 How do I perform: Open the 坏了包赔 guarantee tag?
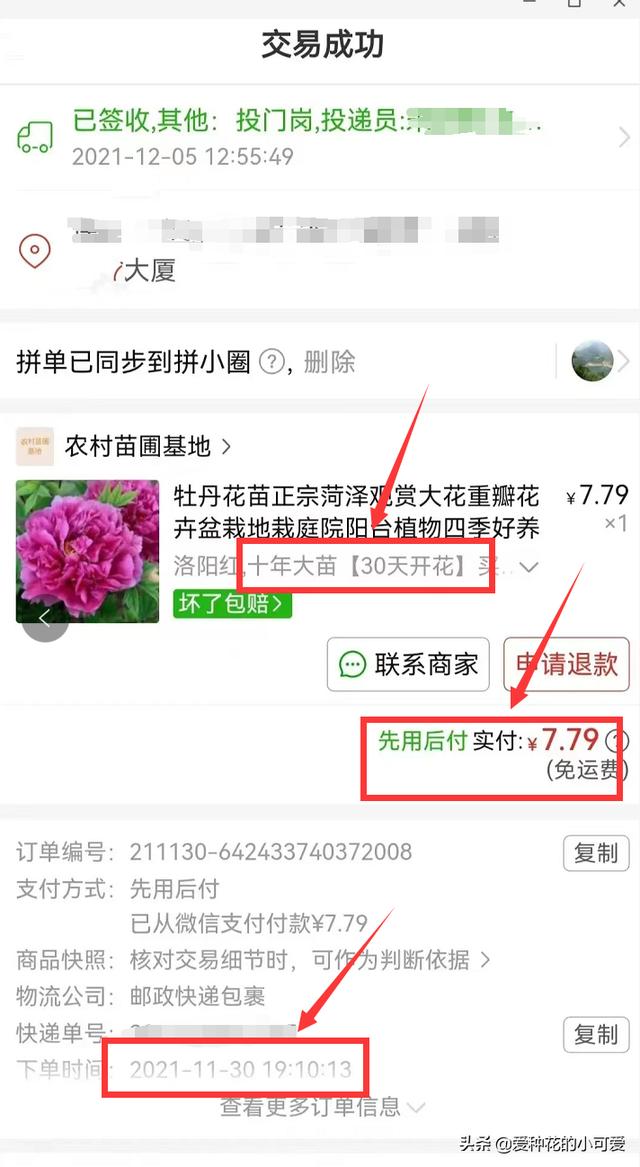[x=231, y=603]
